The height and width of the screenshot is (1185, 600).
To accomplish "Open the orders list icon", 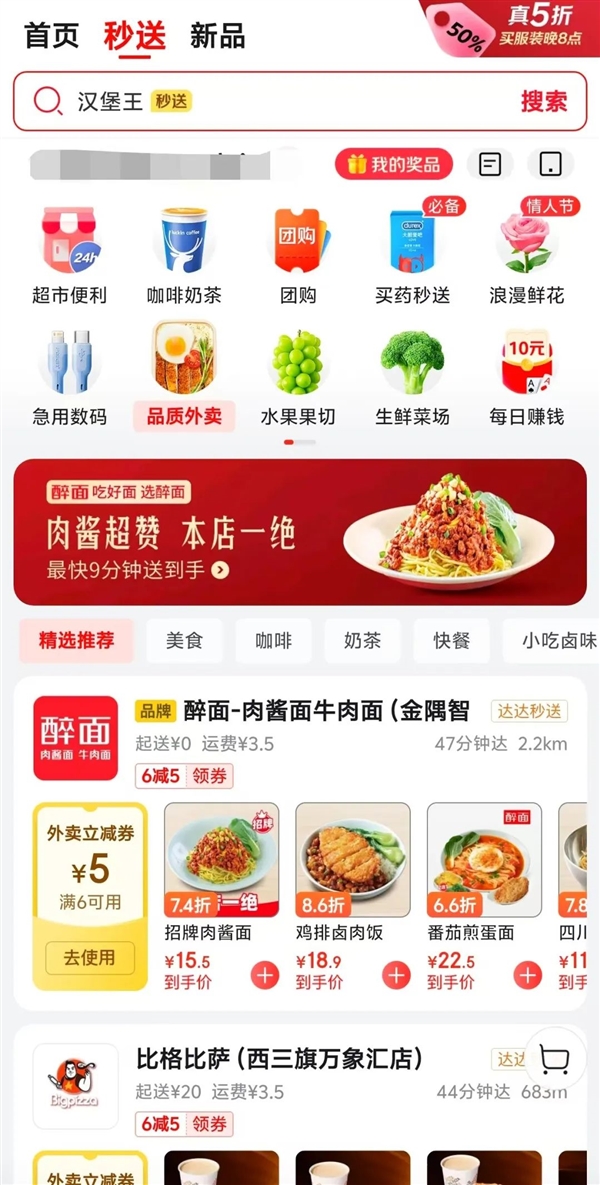I will 490,164.
